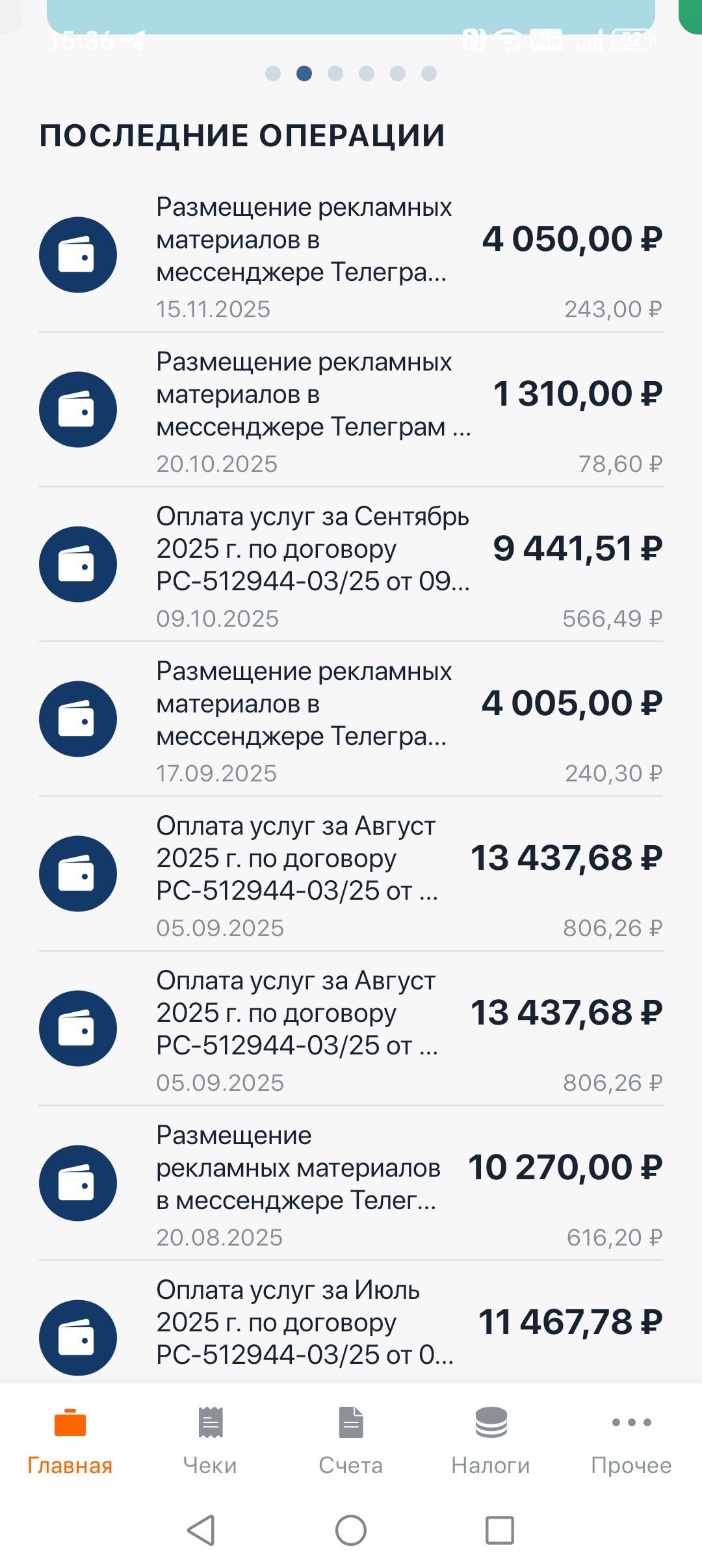Open the September services payment of 9 441,51 ₽

click(351, 565)
